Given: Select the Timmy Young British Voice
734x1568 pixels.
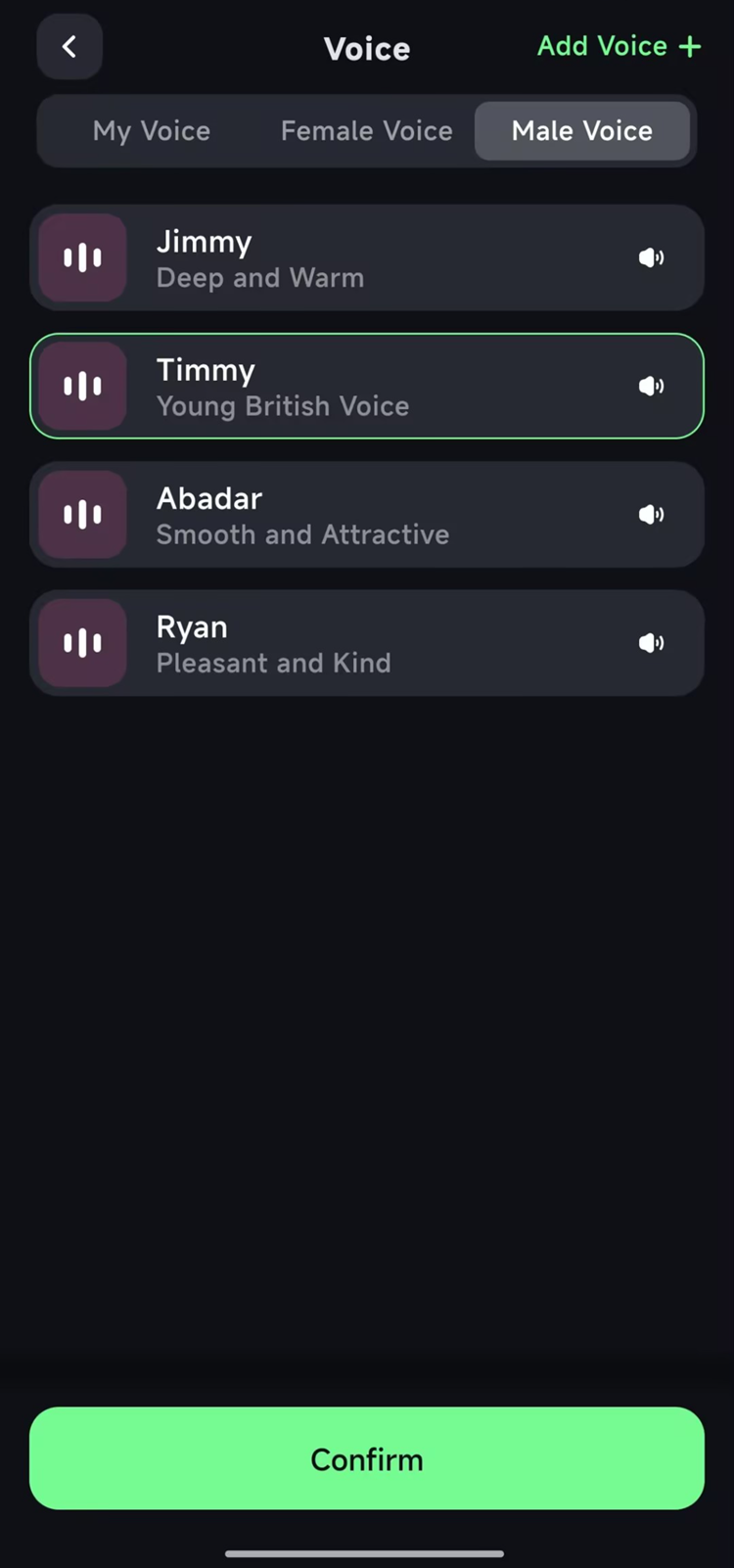Looking at the screenshot, I should (367, 387).
